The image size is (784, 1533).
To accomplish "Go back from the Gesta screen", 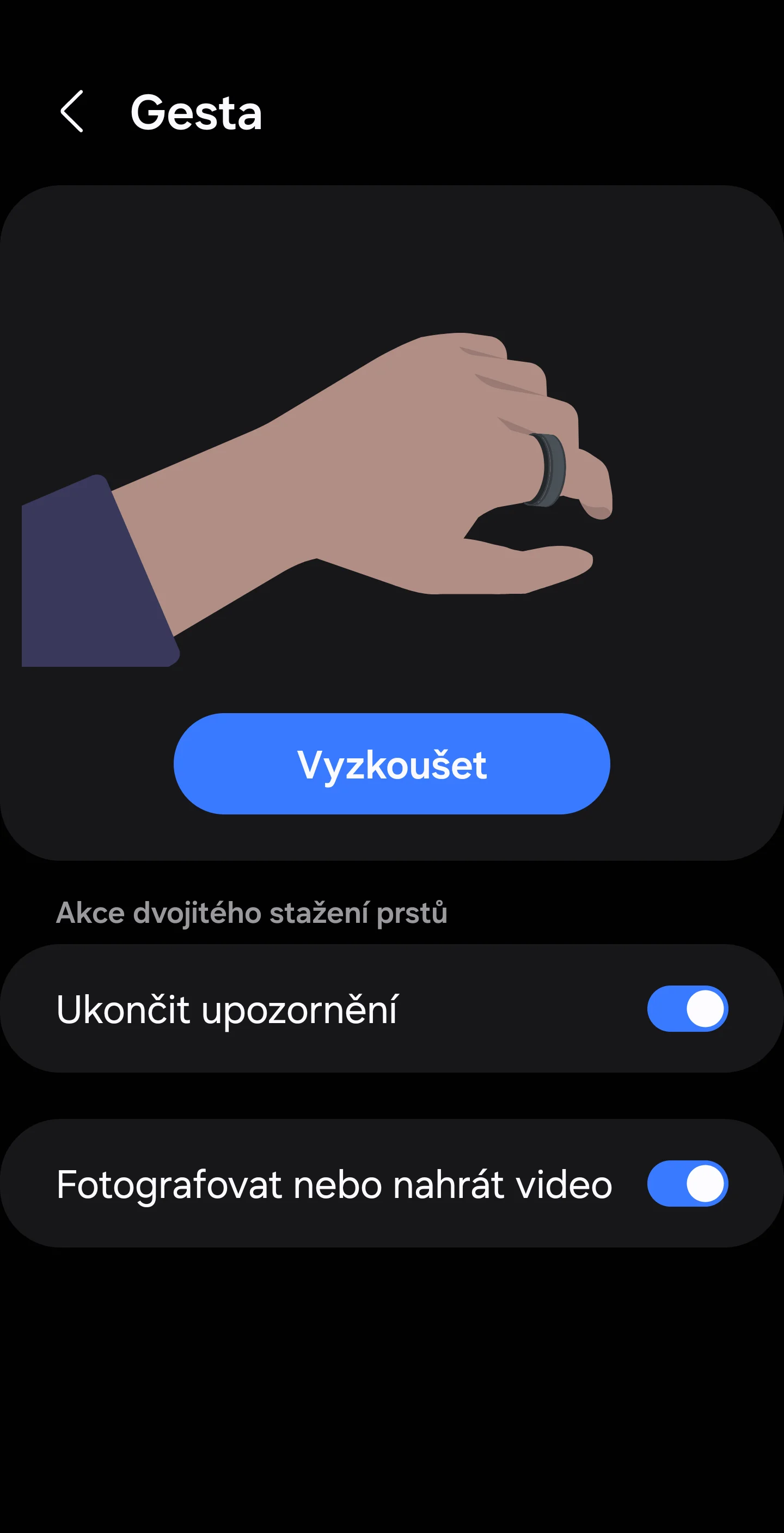I will click(x=72, y=111).
